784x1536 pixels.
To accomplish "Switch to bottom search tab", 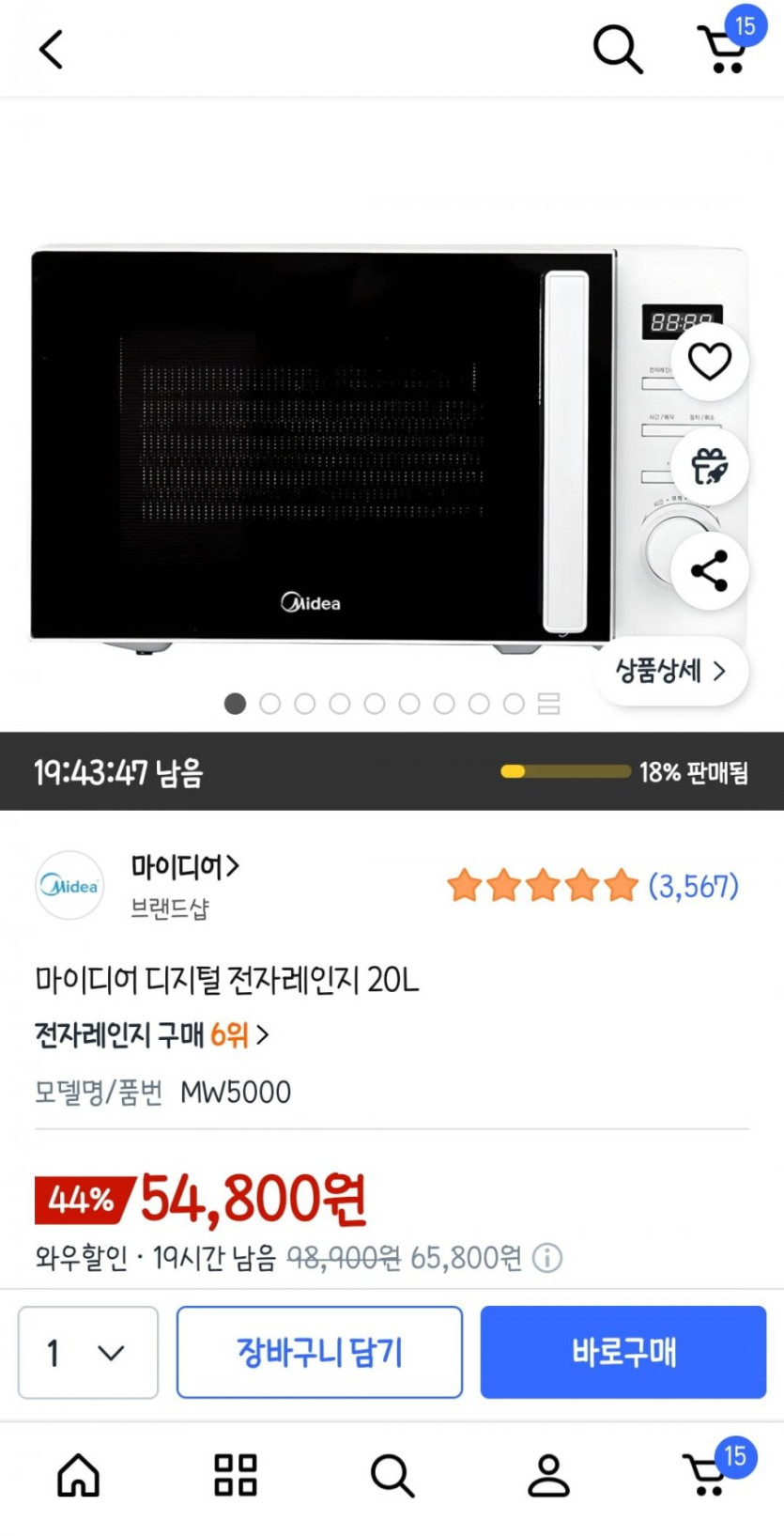I will (x=392, y=1476).
